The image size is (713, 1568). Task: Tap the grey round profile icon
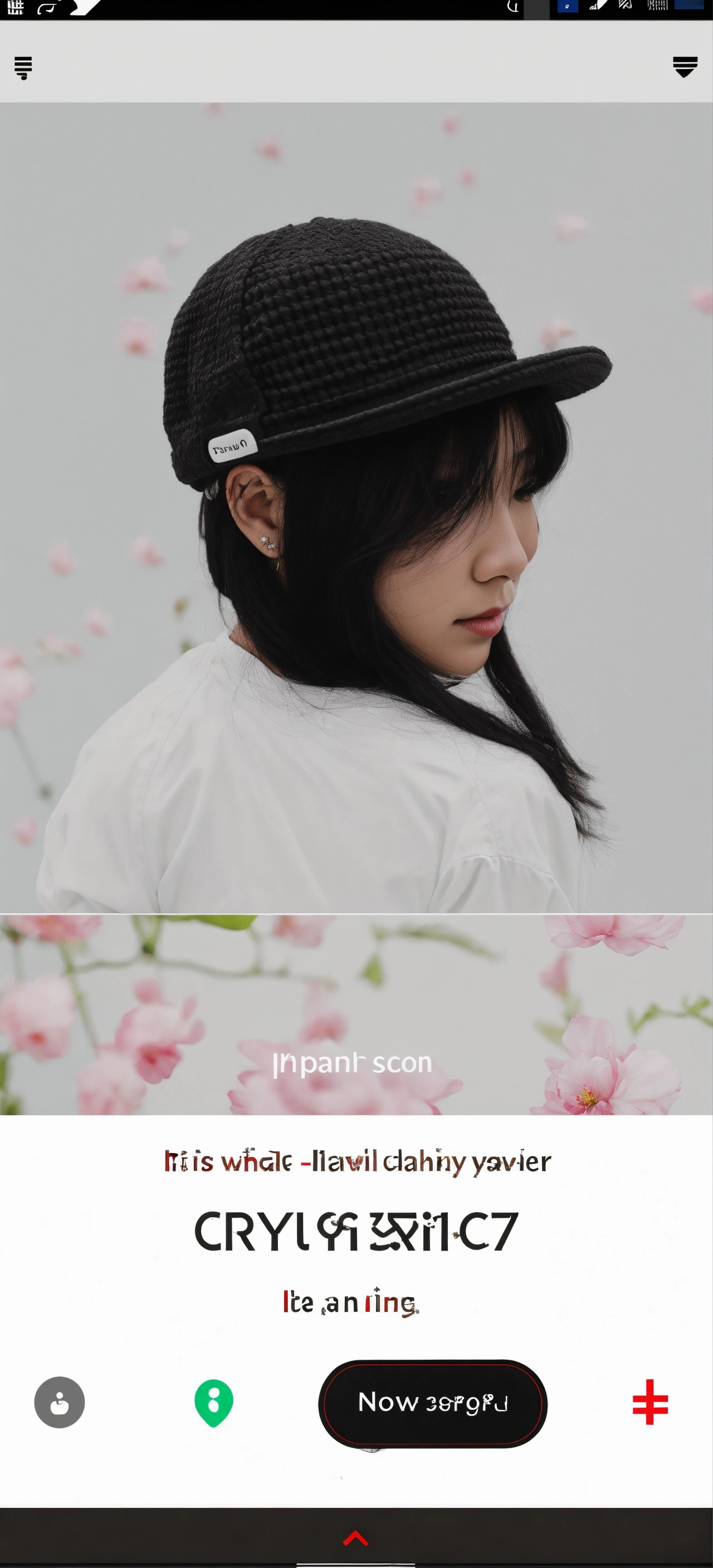click(x=59, y=1402)
